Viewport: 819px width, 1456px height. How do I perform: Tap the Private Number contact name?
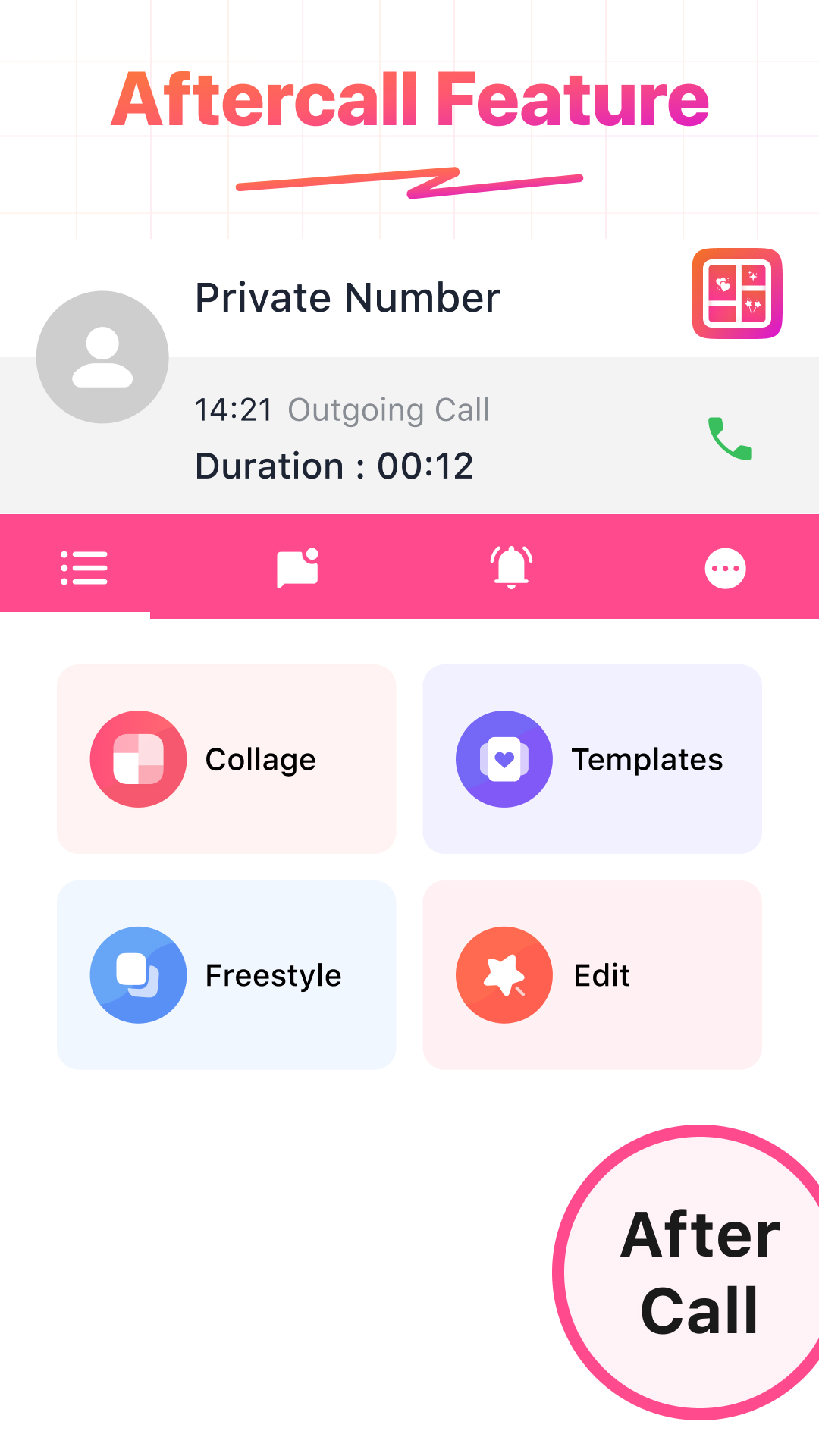347,297
